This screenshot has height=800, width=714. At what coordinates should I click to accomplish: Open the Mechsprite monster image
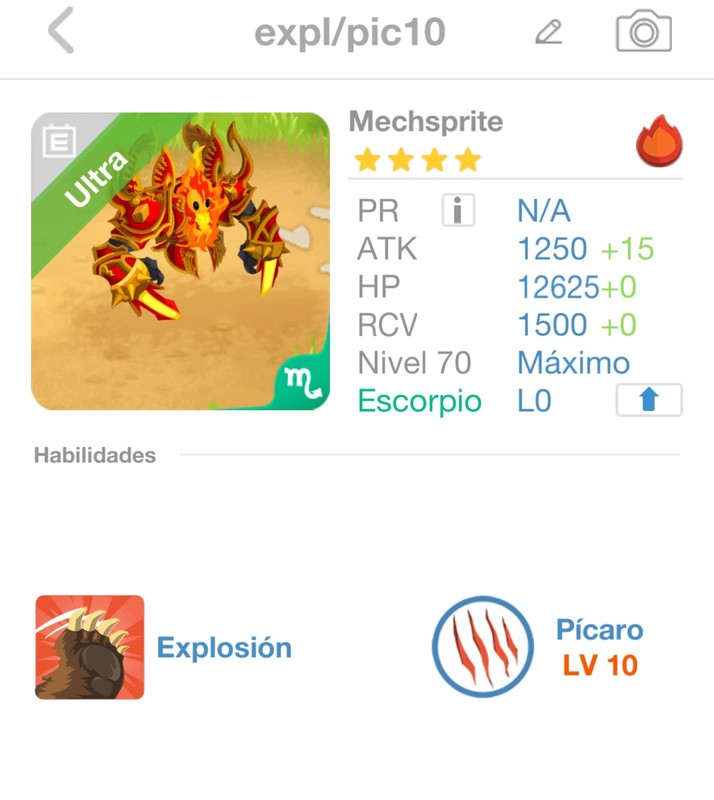(181, 261)
